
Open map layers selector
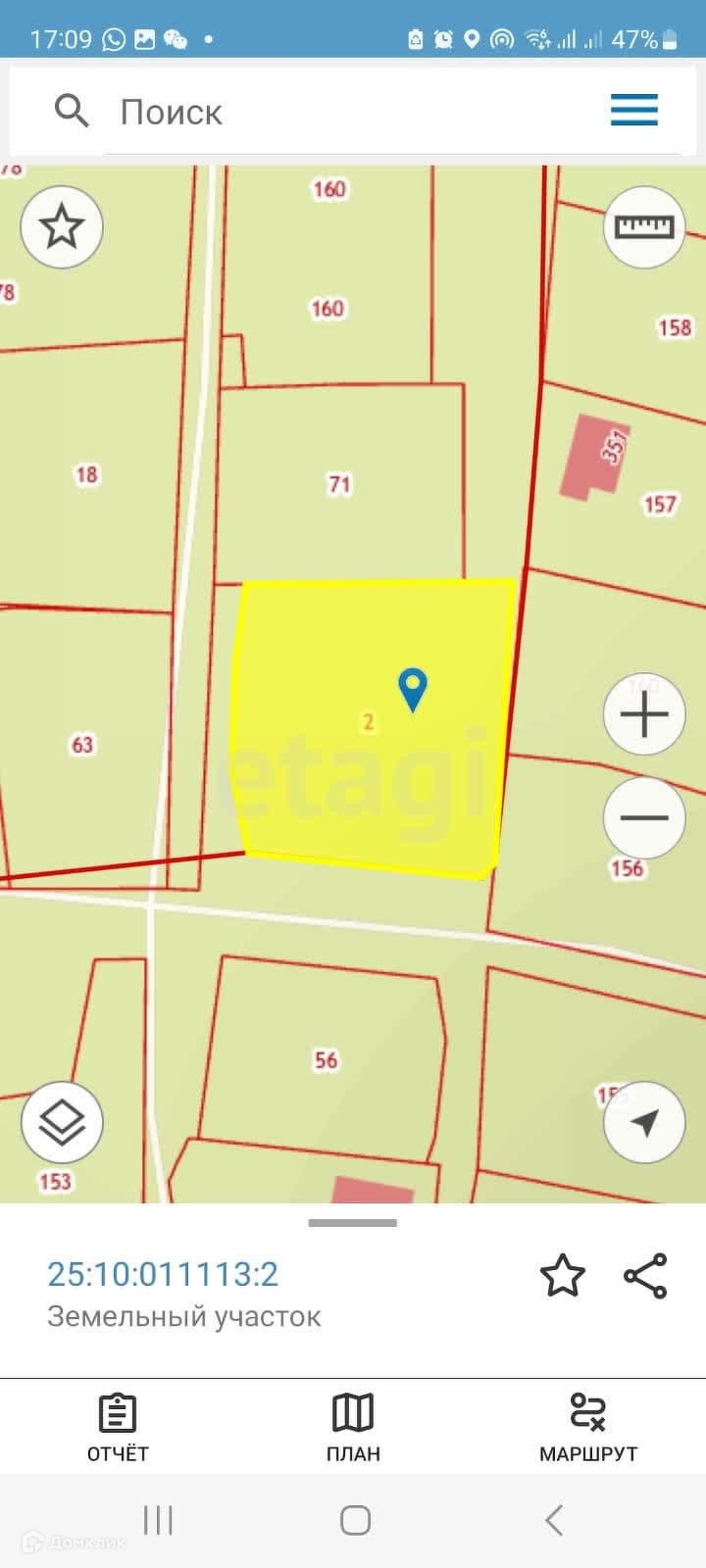[62, 1122]
